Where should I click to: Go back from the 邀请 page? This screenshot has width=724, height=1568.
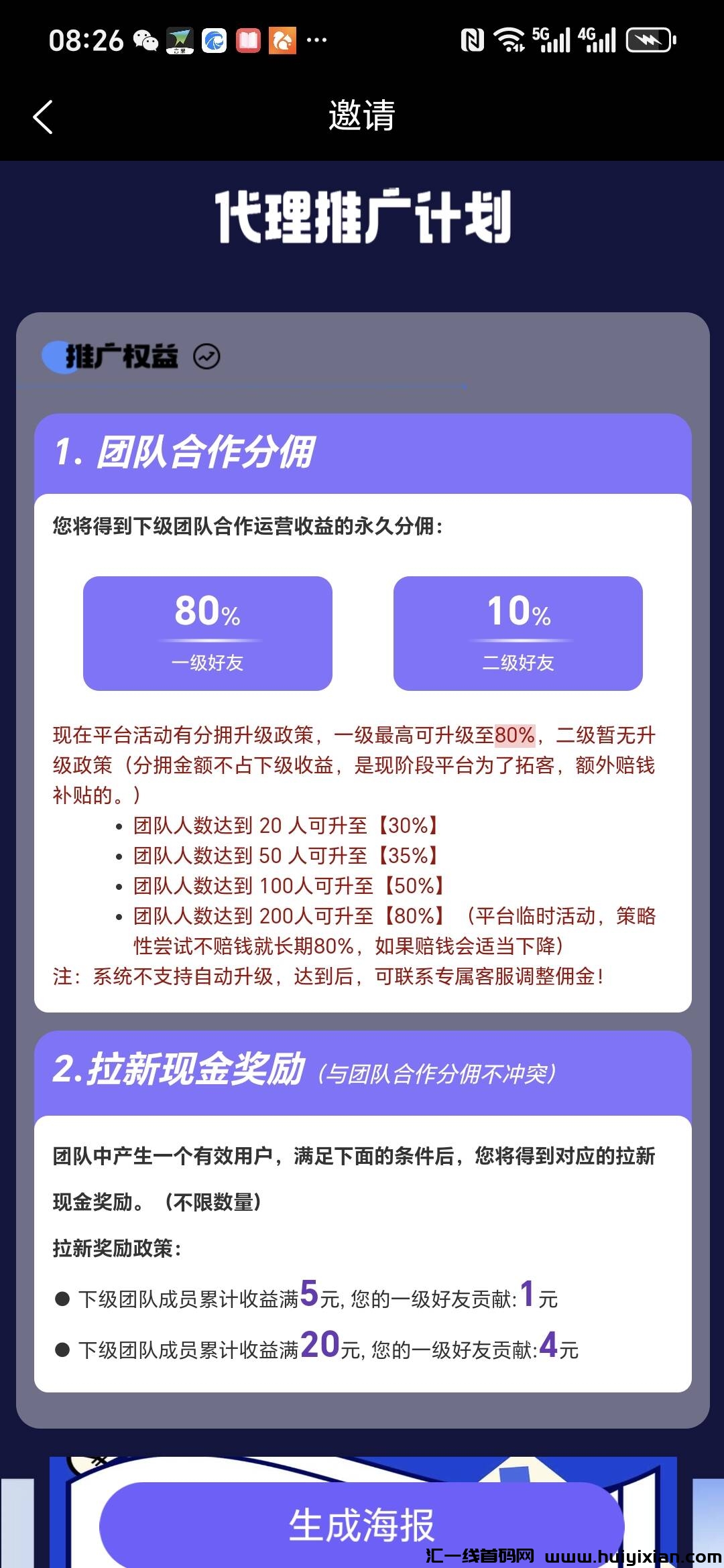43,117
